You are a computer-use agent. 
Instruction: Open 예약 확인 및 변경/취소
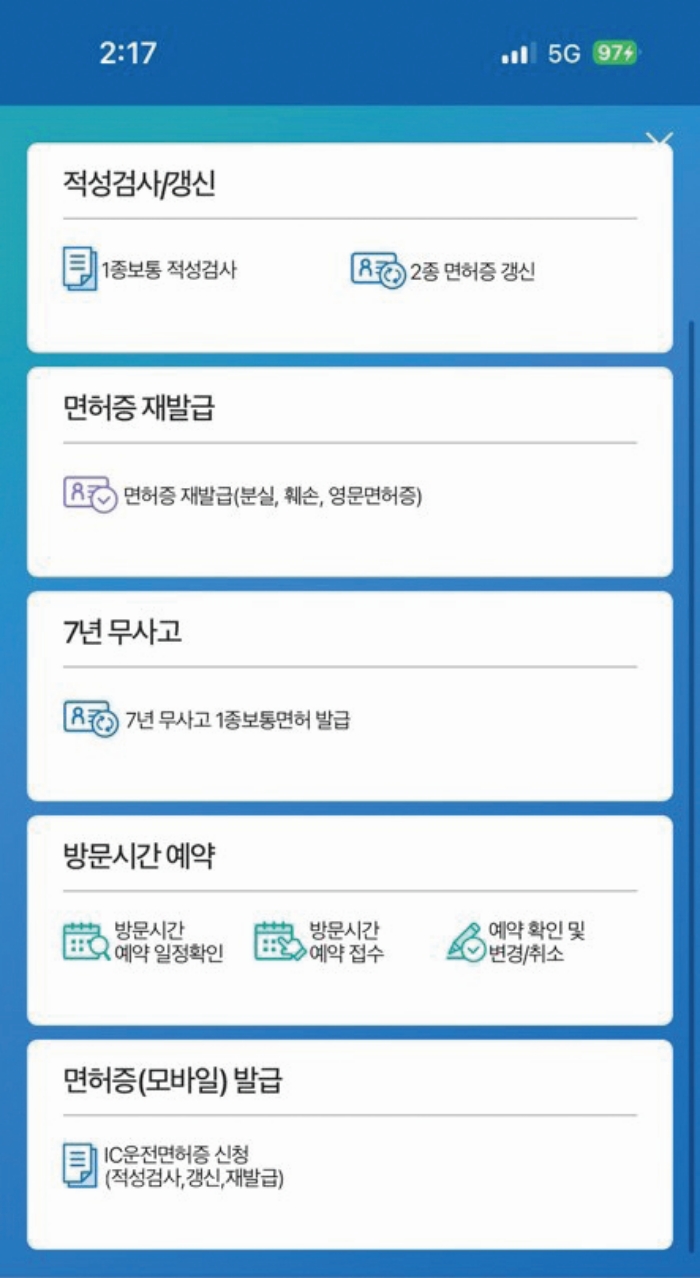pyautogui.click(x=516, y=942)
